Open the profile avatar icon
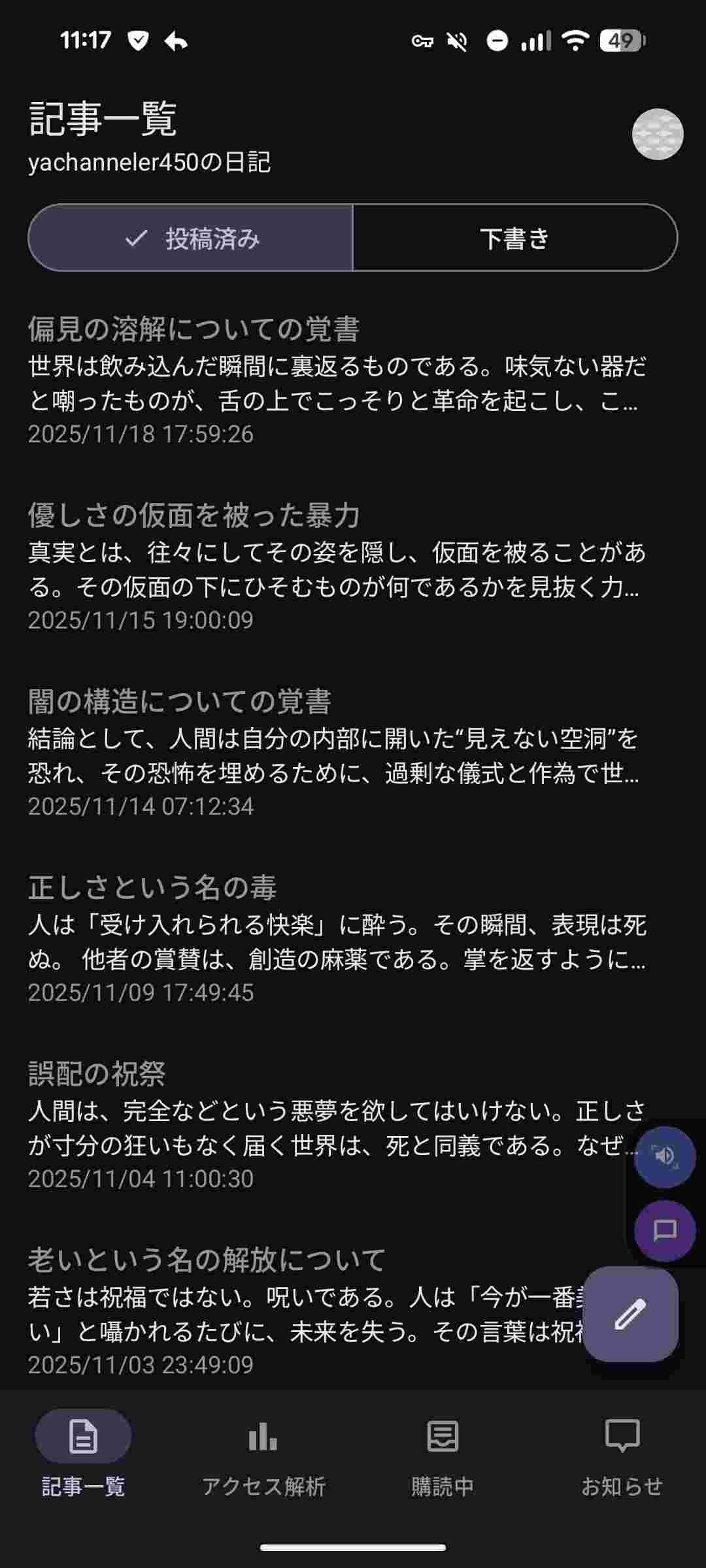Viewport: 706px width, 1568px height. [x=658, y=134]
